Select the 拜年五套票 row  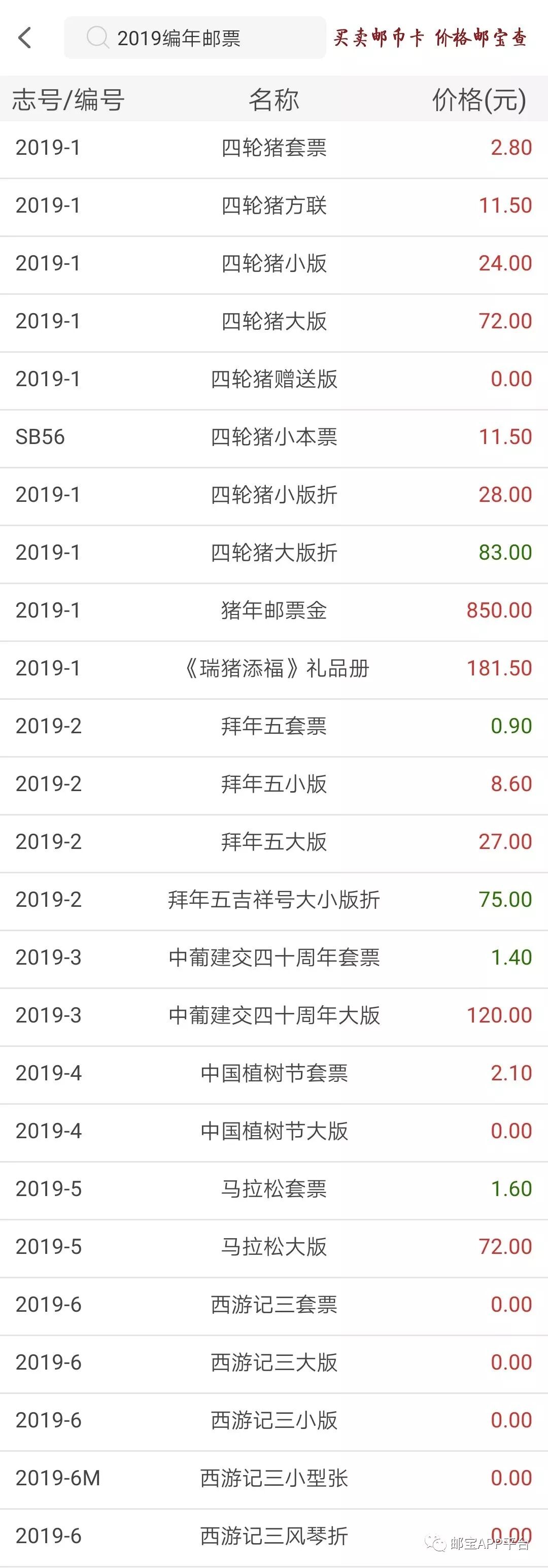274,726
